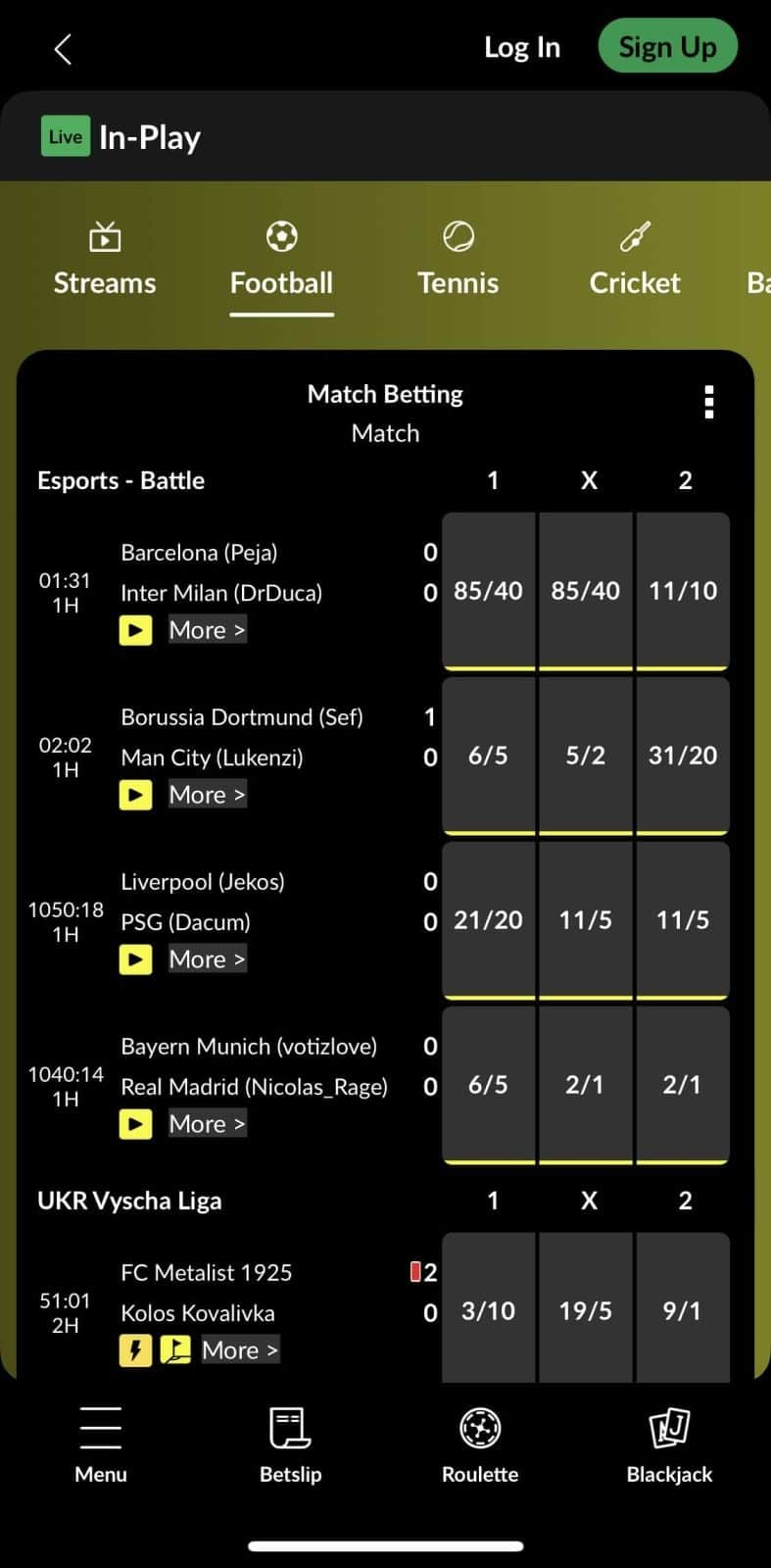
Task: Go back with the top-left arrow
Action: pyautogui.click(x=63, y=48)
